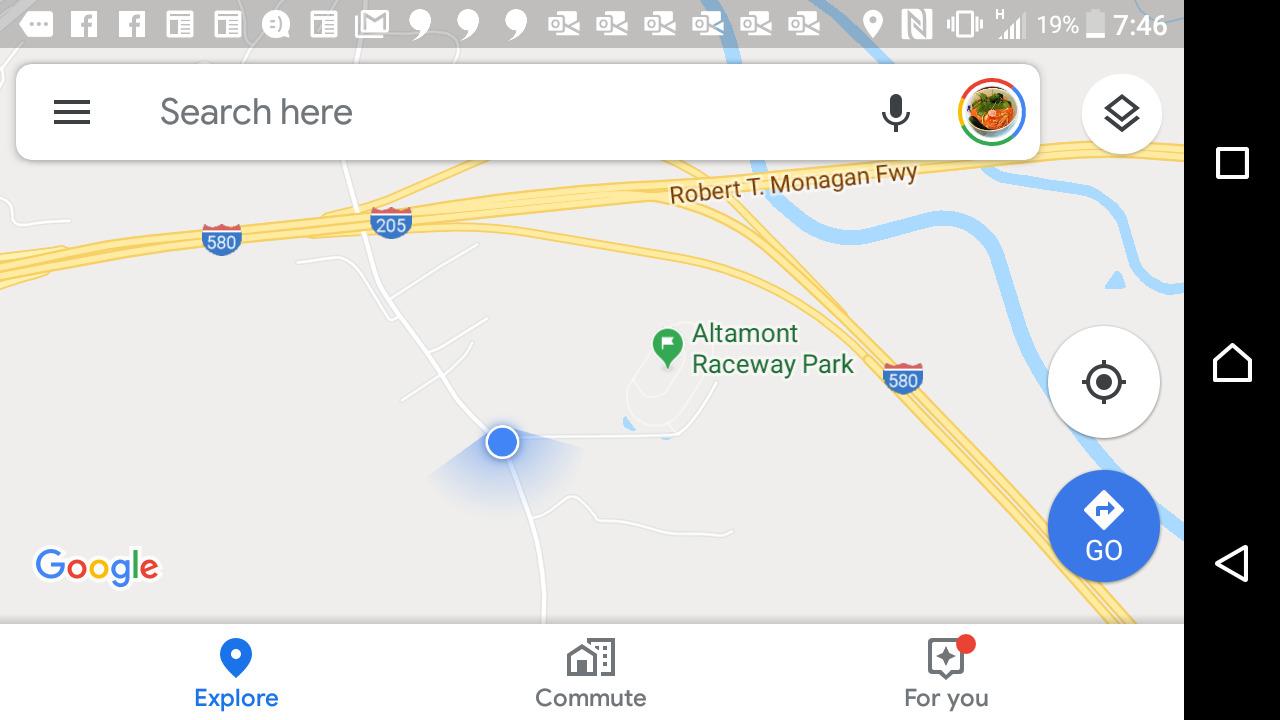The height and width of the screenshot is (720, 1280).
Task: Switch to the Commute tab
Action: [x=590, y=673]
